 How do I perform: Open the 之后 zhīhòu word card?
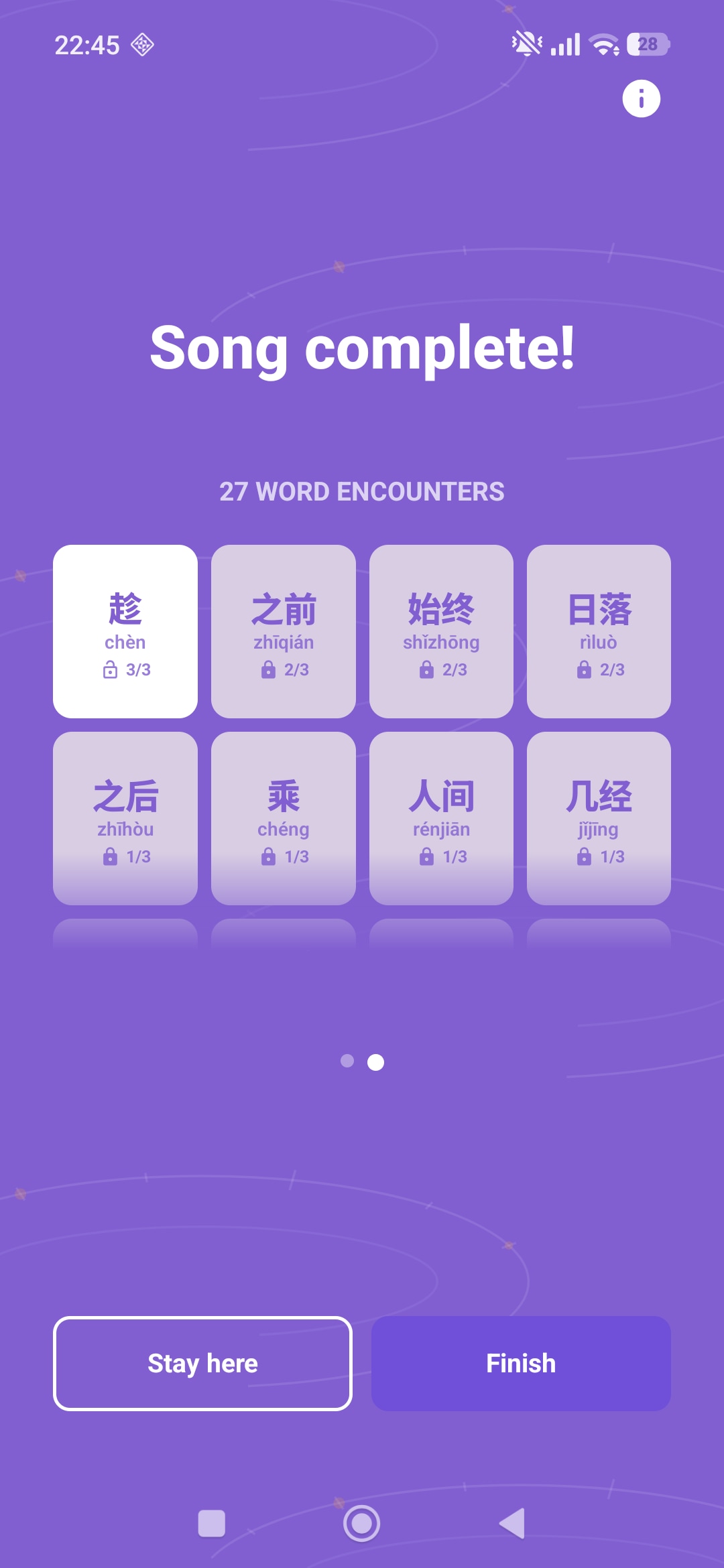(125, 818)
